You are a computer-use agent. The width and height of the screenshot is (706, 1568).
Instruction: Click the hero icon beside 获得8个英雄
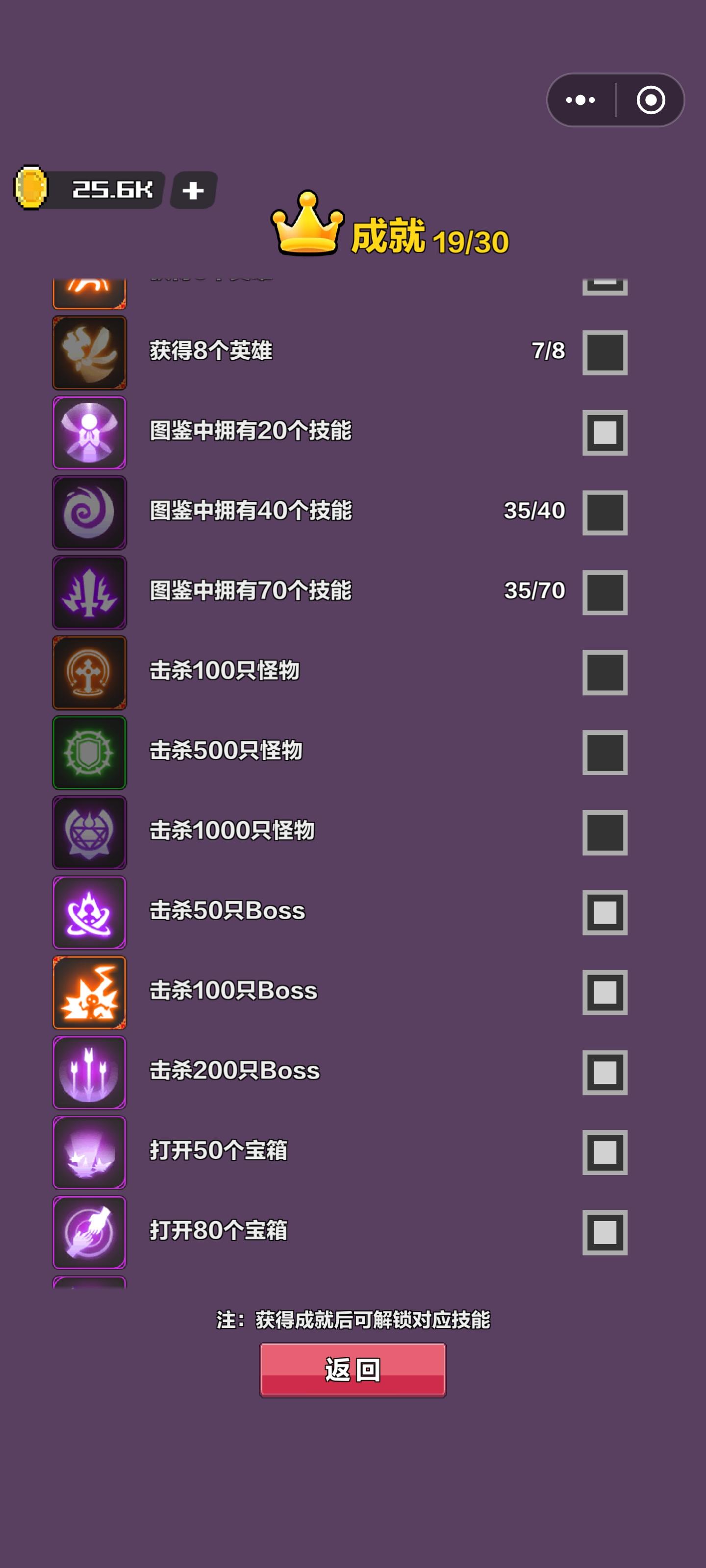(x=89, y=351)
